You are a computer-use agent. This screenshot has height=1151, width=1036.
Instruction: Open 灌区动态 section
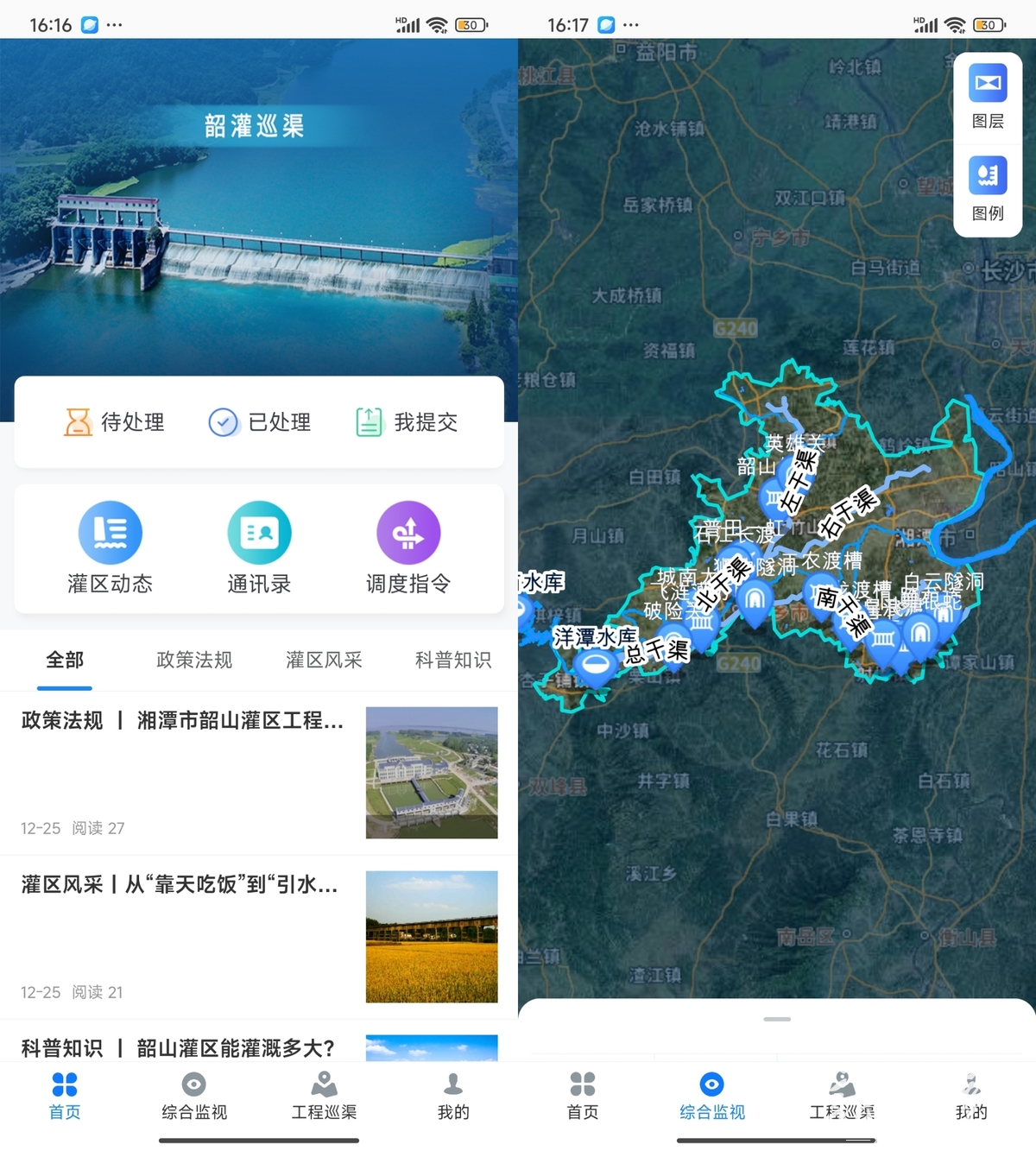click(110, 548)
